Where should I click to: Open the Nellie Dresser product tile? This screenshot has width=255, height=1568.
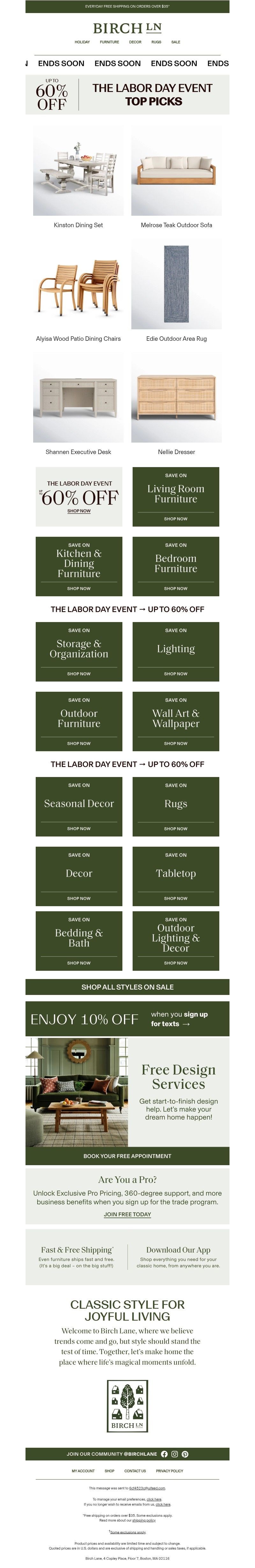[x=176, y=398]
